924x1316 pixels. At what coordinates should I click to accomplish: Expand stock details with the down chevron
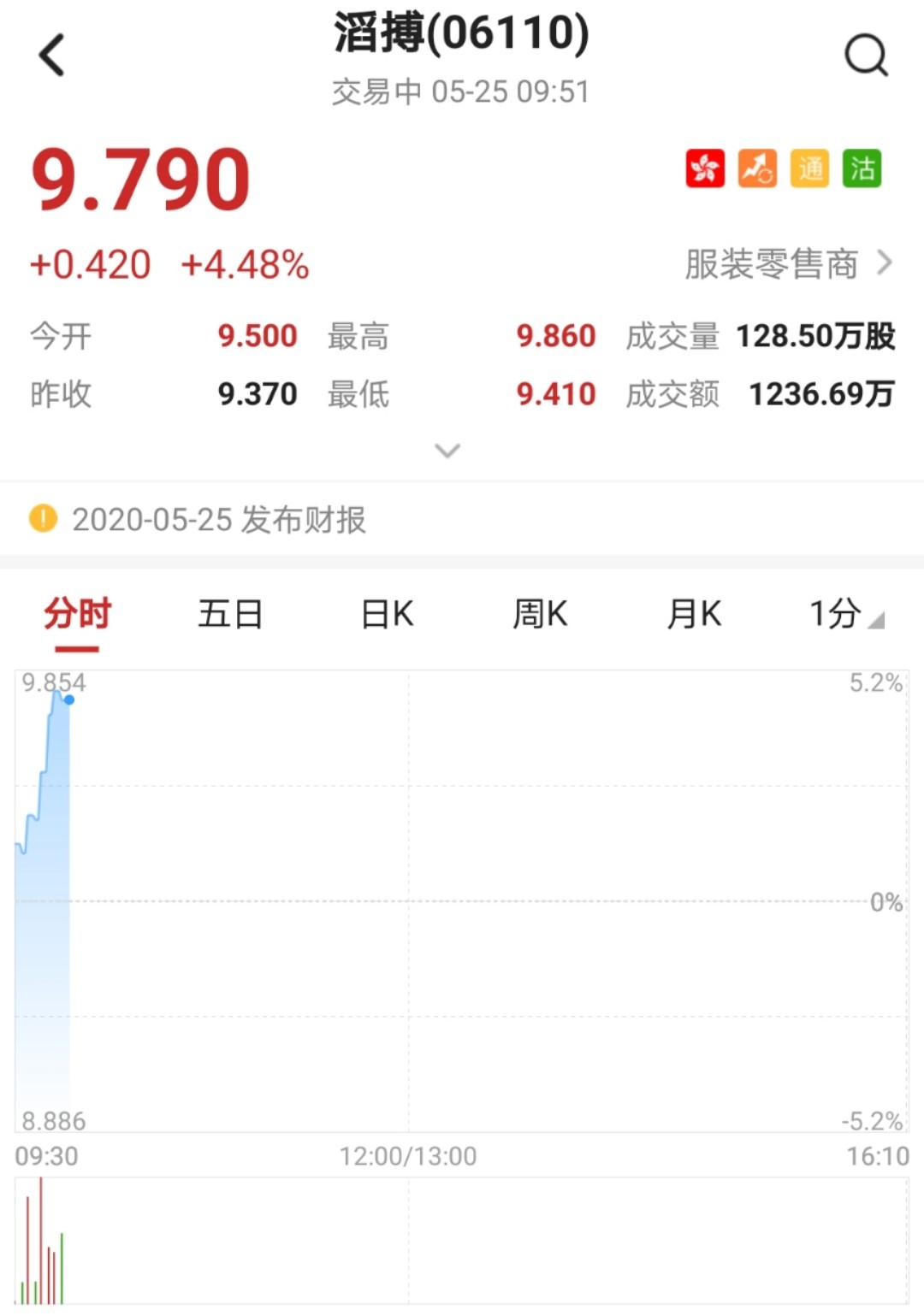click(448, 450)
